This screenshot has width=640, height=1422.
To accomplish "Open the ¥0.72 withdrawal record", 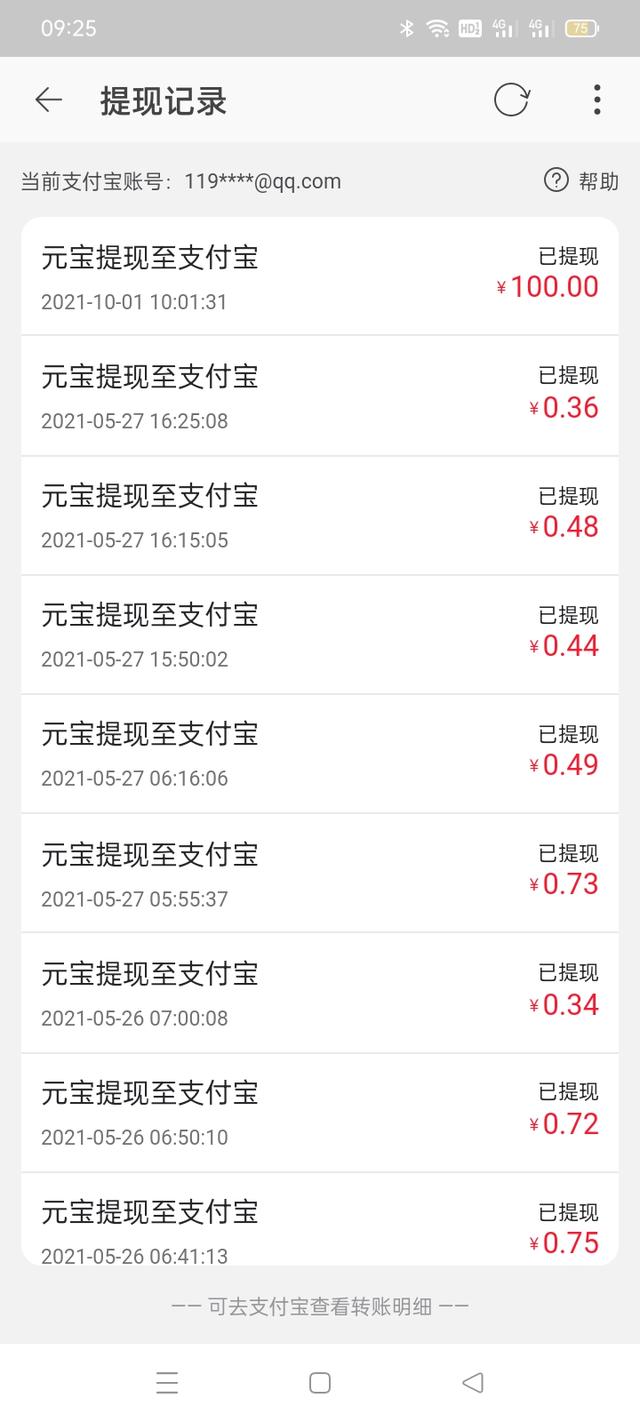I will [320, 1112].
